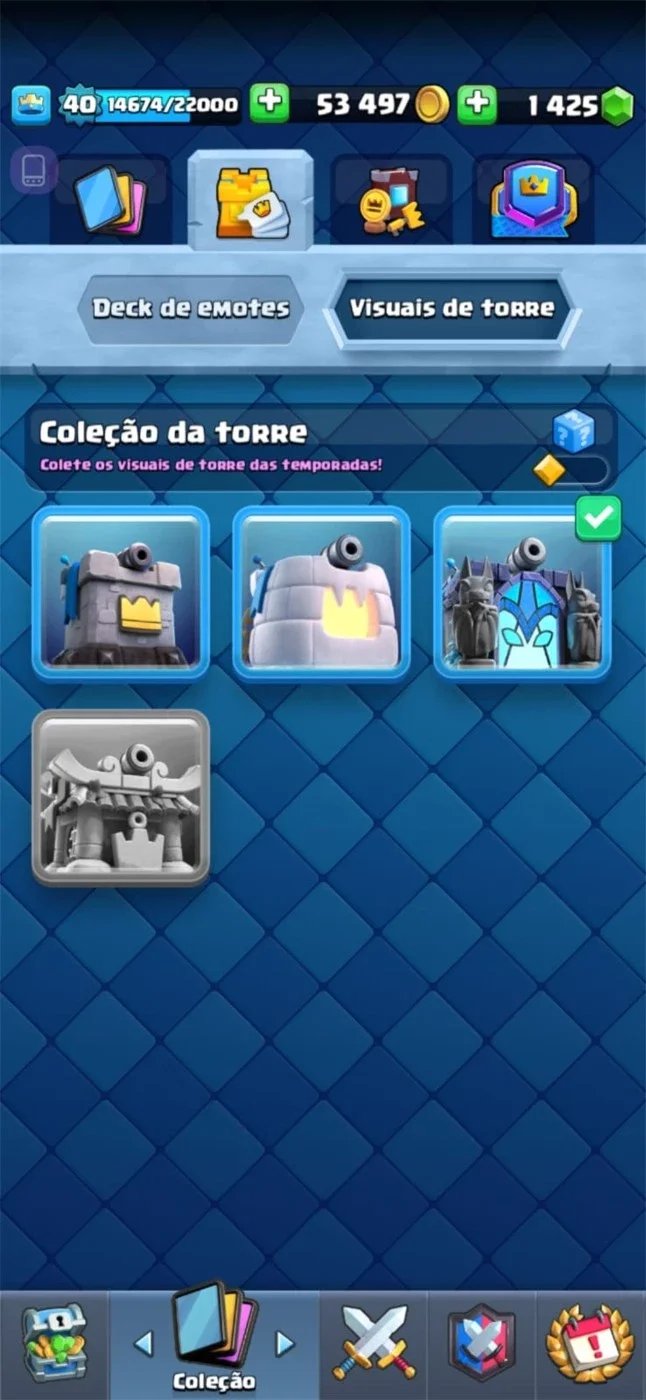Tap the left arrow beside Coleção
The height and width of the screenshot is (1400, 646).
click(x=143, y=1343)
